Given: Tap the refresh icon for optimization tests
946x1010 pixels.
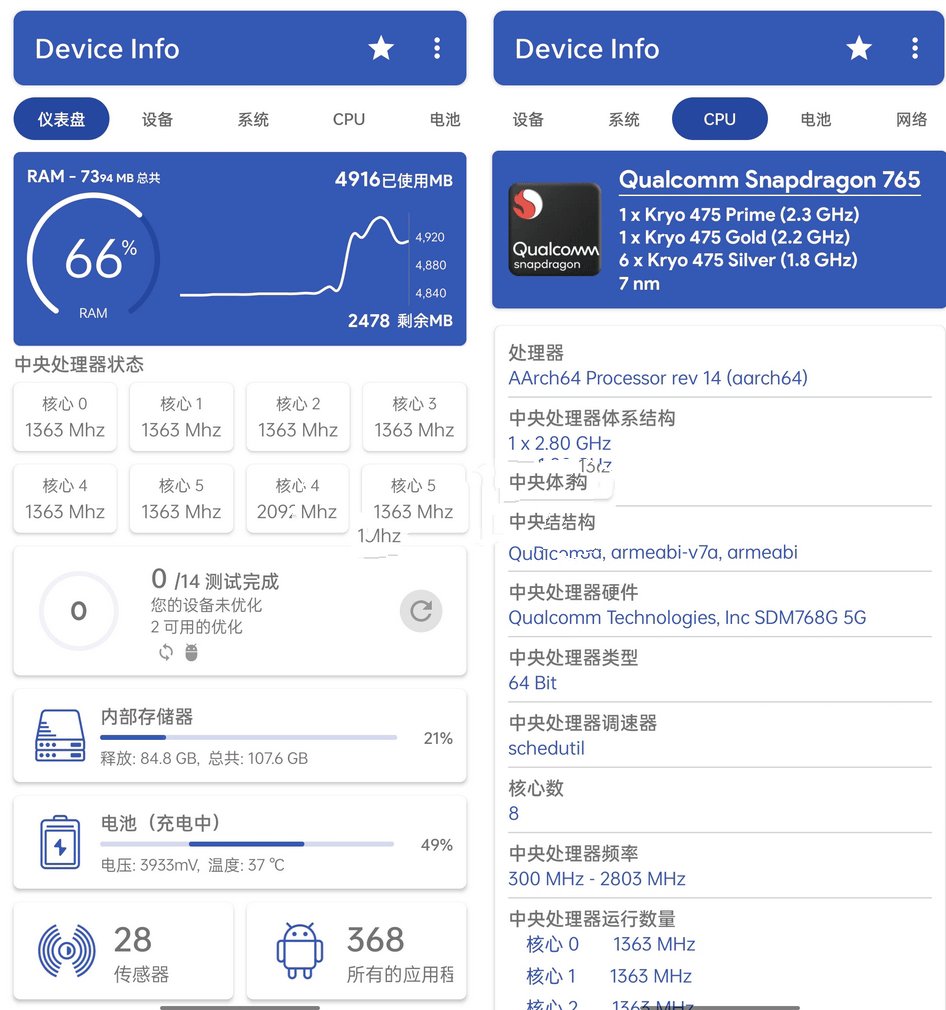Looking at the screenshot, I should (421, 611).
